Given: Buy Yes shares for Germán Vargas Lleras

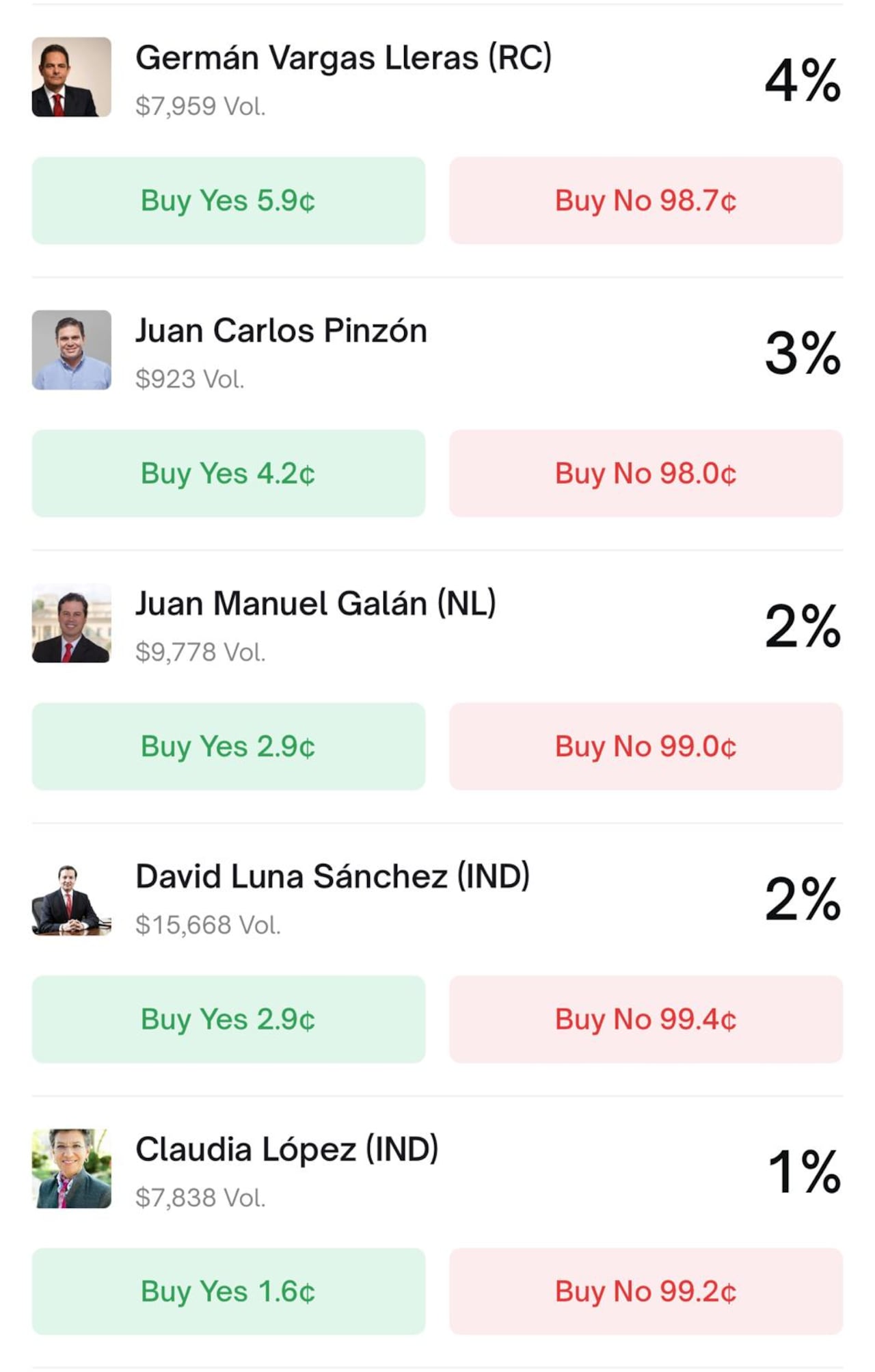Looking at the screenshot, I should (x=228, y=200).
